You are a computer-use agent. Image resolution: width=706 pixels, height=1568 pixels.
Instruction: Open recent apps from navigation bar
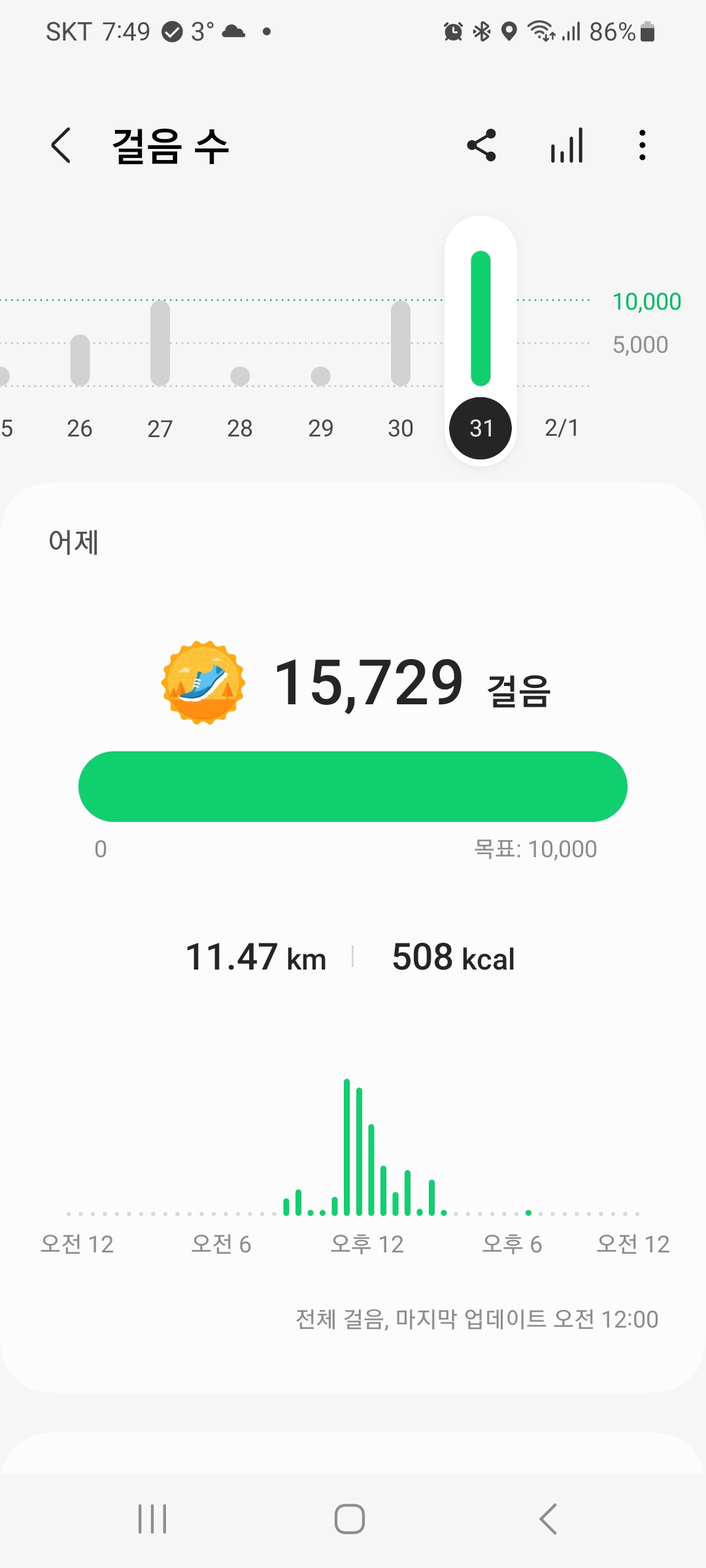(152, 1519)
